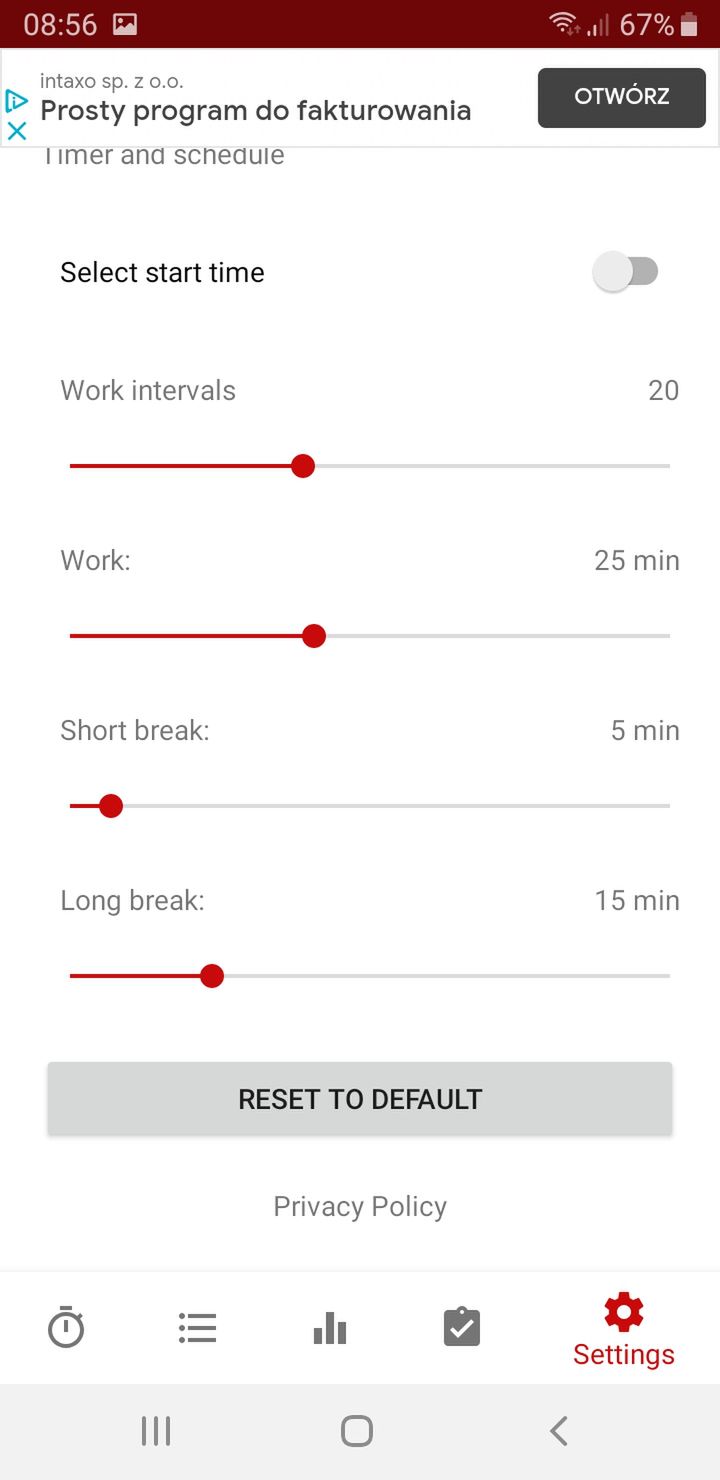This screenshot has width=720, height=1480.
Task: Tap the Long break slider
Action: pos(369,976)
